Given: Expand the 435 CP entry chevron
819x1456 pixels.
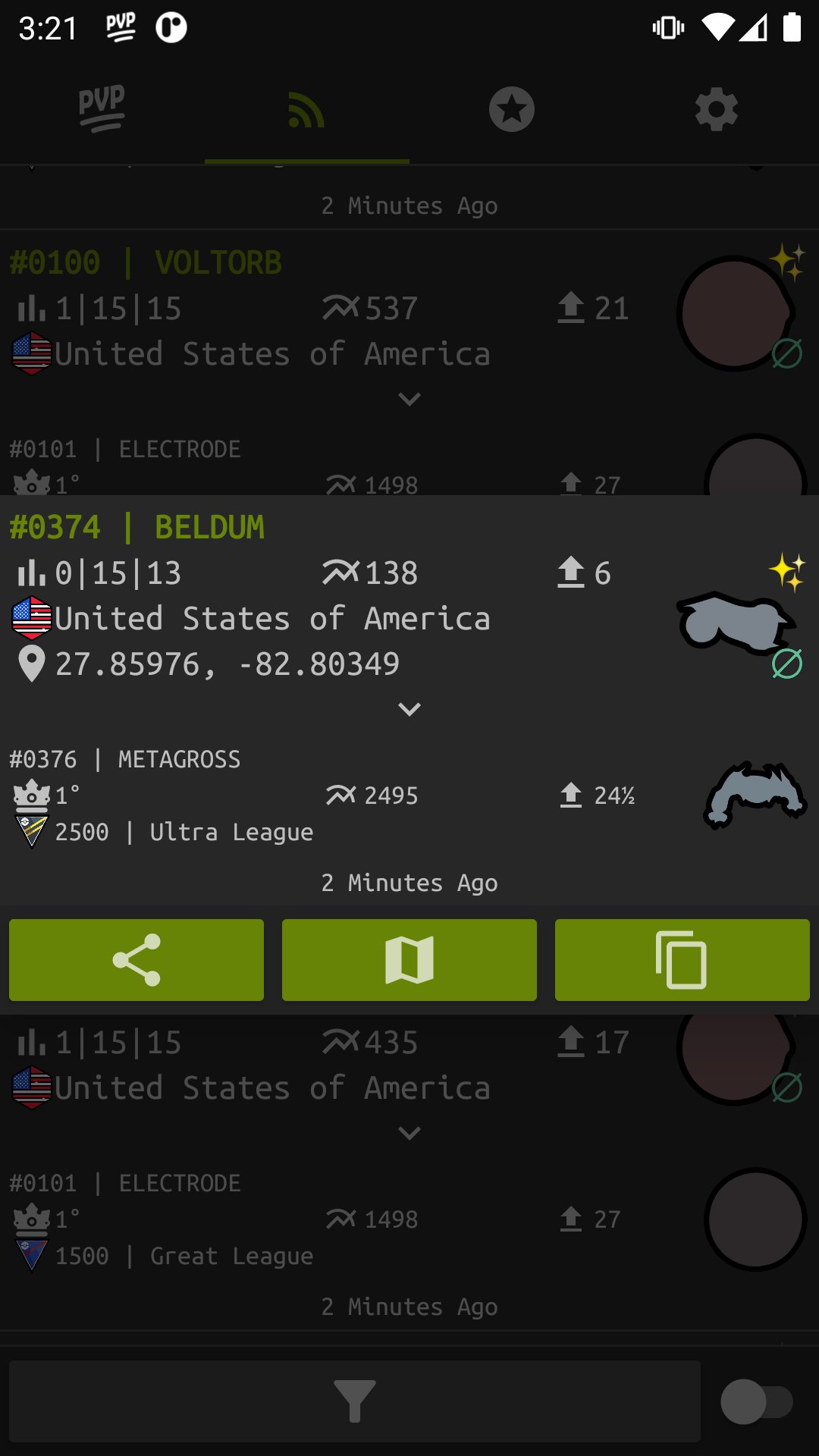Looking at the screenshot, I should pyautogui.click(x=409, y=1133).
